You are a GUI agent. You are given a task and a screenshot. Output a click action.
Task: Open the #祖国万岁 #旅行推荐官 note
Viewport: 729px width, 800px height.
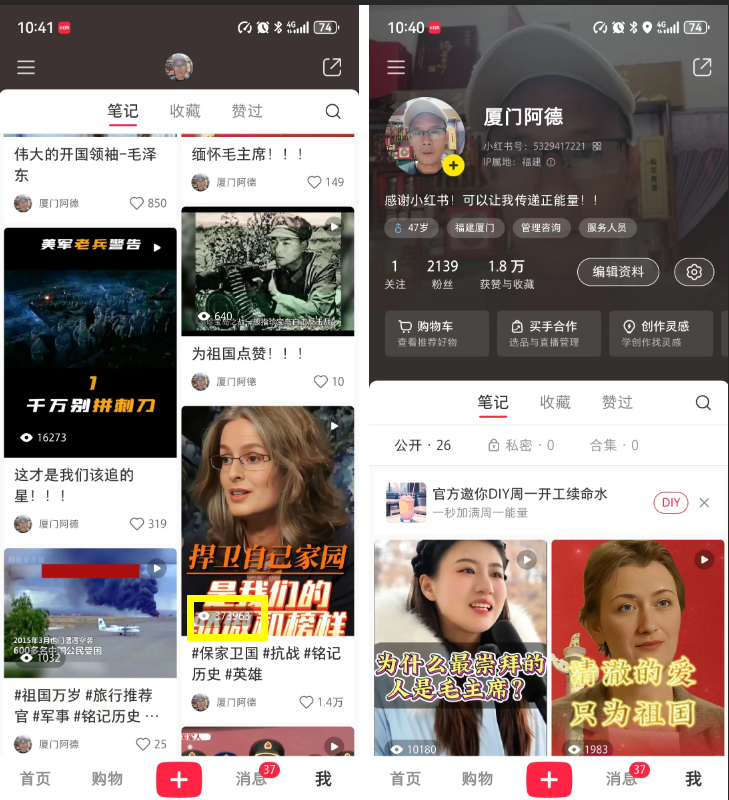tap(90, 610)
